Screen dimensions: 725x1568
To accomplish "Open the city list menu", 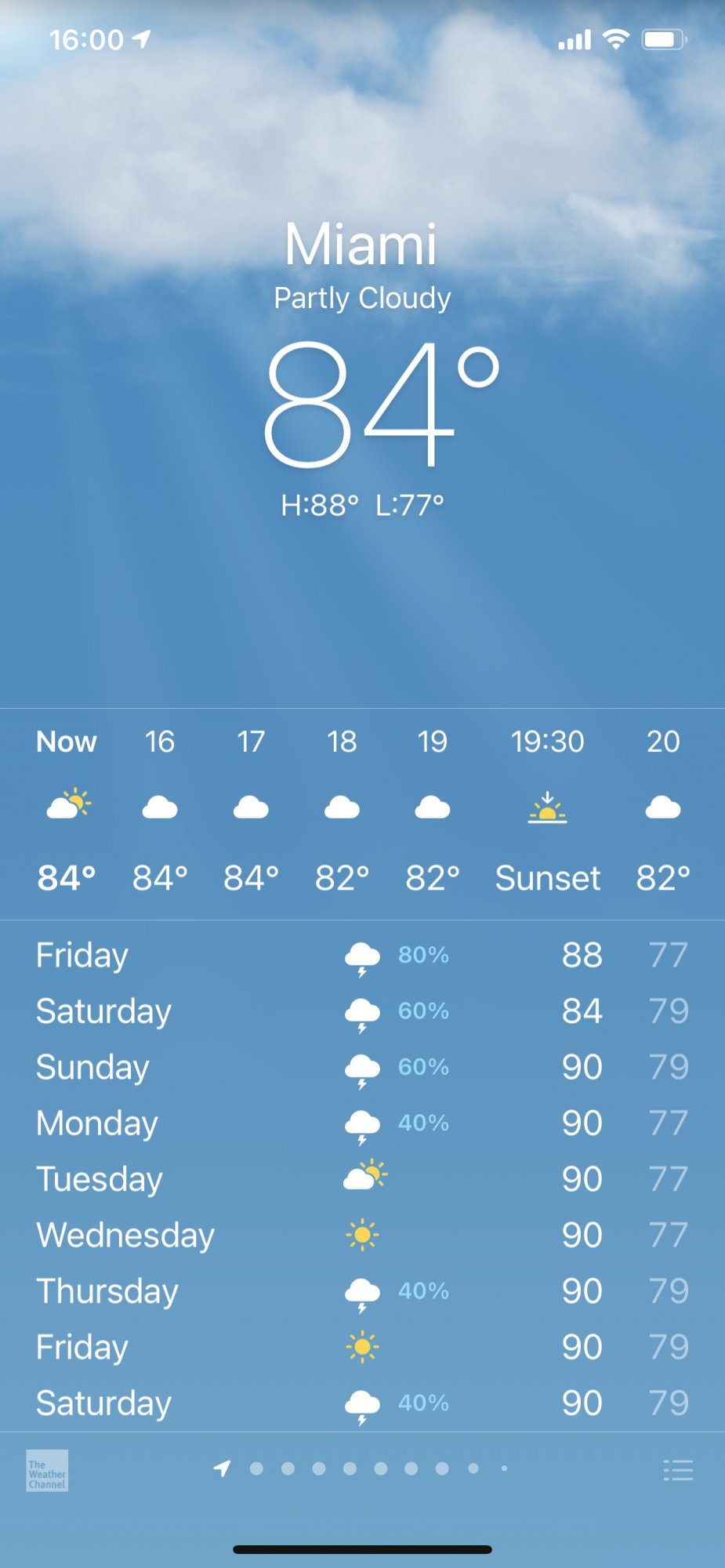I will pos(677,1470).
